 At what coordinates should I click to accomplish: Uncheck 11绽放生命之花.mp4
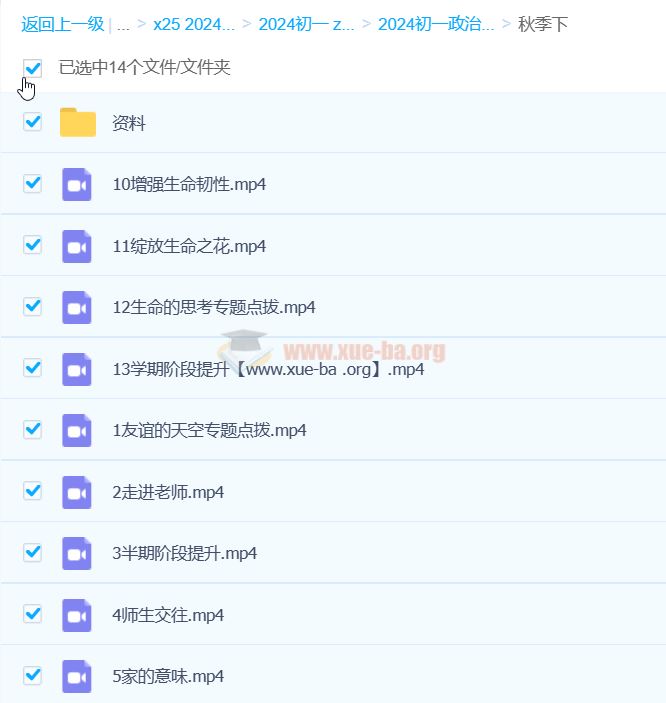33,245
